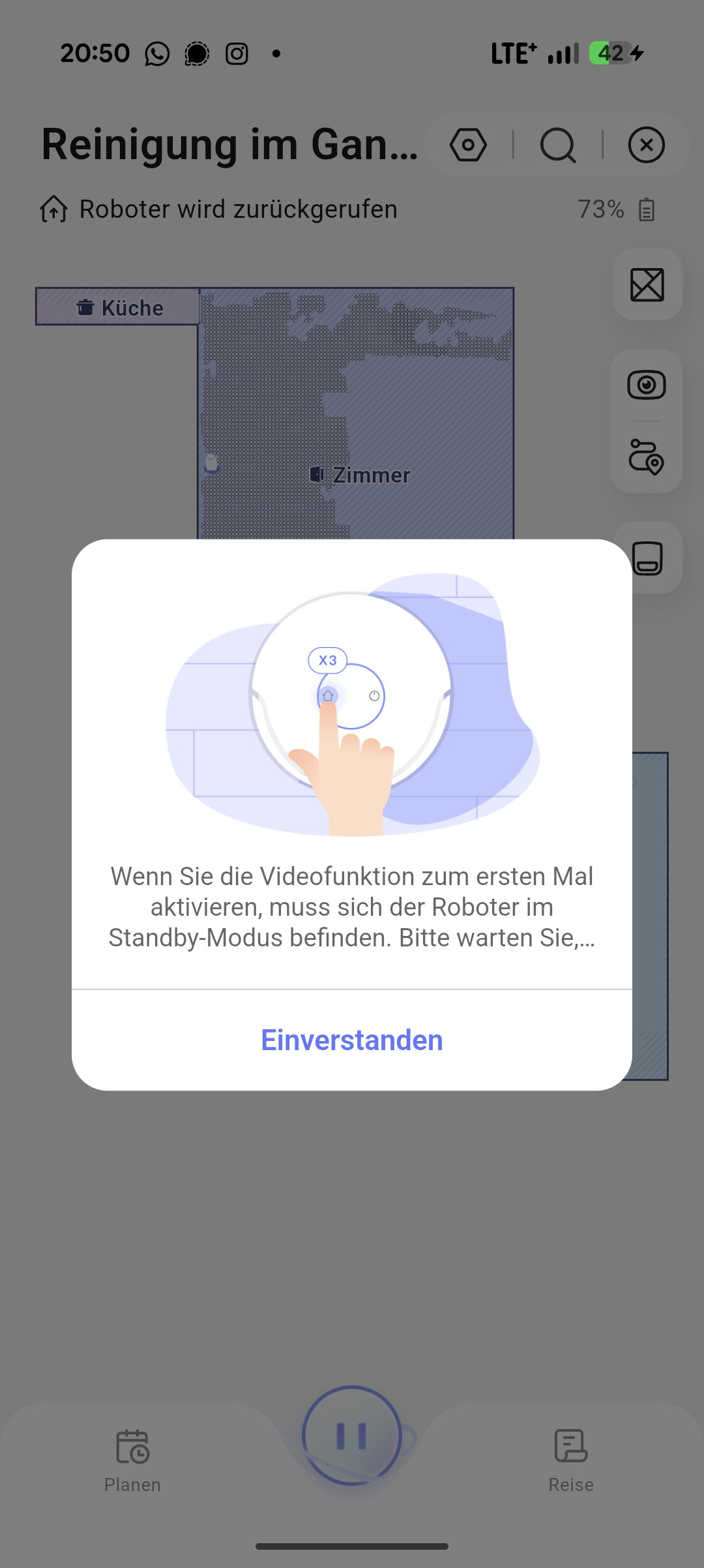Select the Küche room on the map
704x1568 pixels.
tap(118, 307)
